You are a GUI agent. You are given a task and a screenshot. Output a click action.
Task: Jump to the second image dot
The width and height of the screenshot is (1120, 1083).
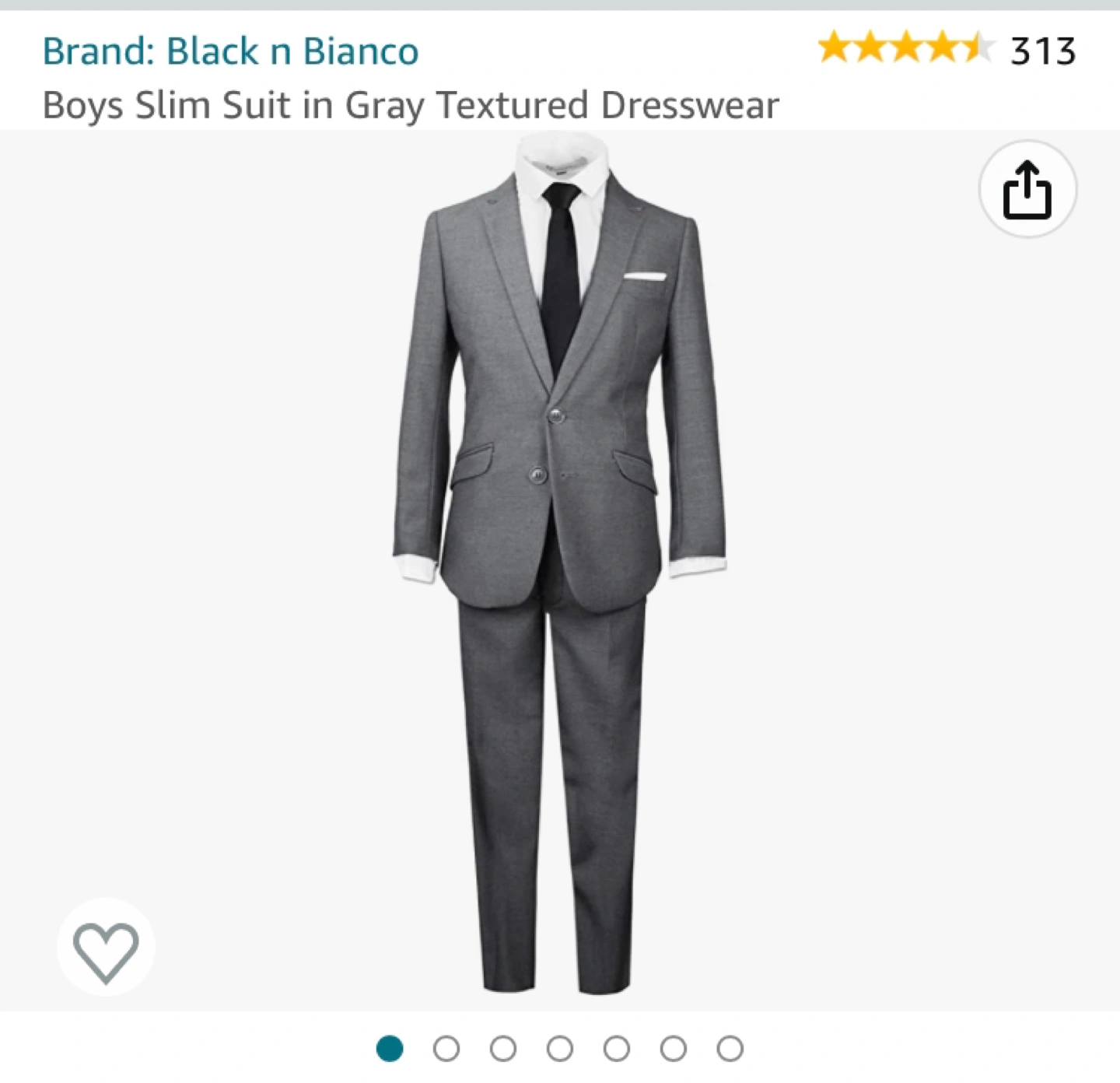coord(446,1049)
